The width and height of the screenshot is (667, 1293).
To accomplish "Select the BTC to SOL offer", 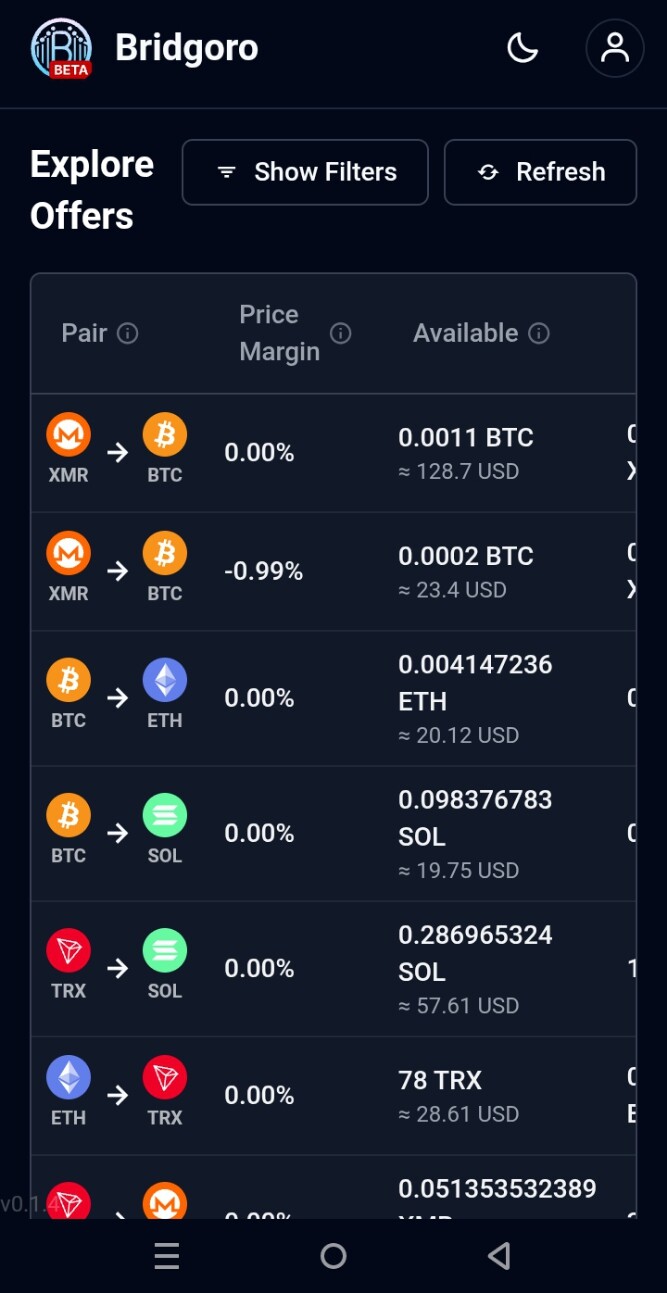I will pos(334,833).
